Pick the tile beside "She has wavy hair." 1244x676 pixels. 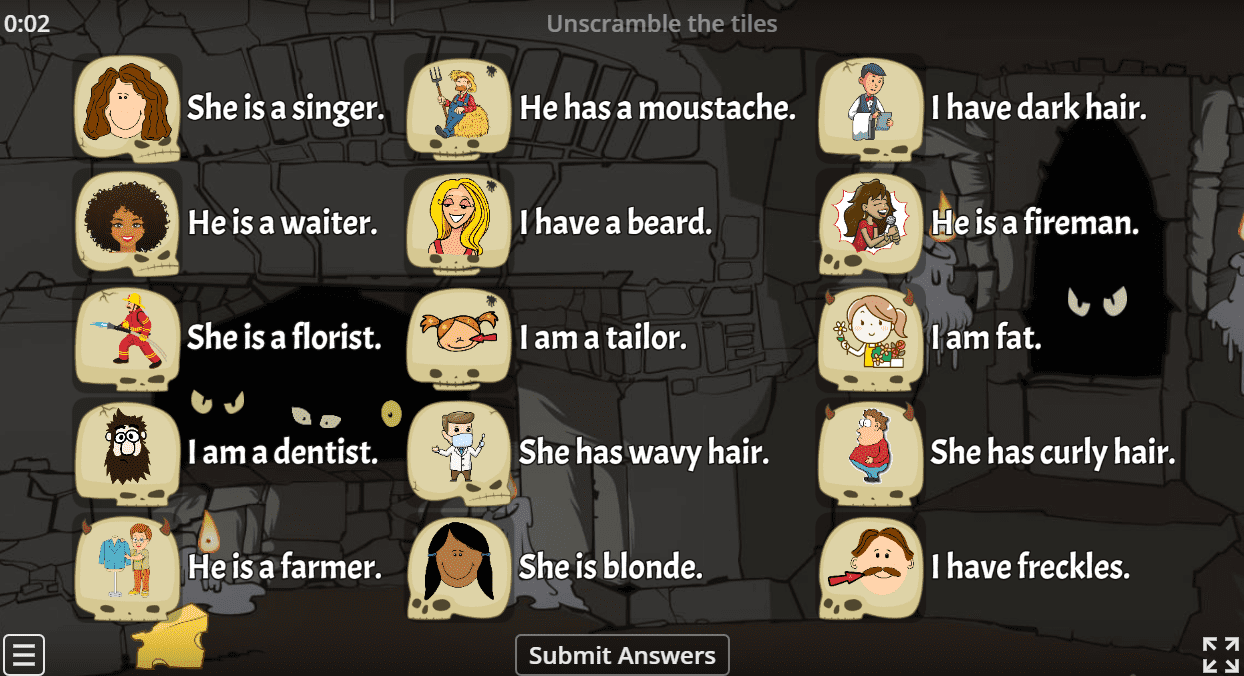(459, 452)
